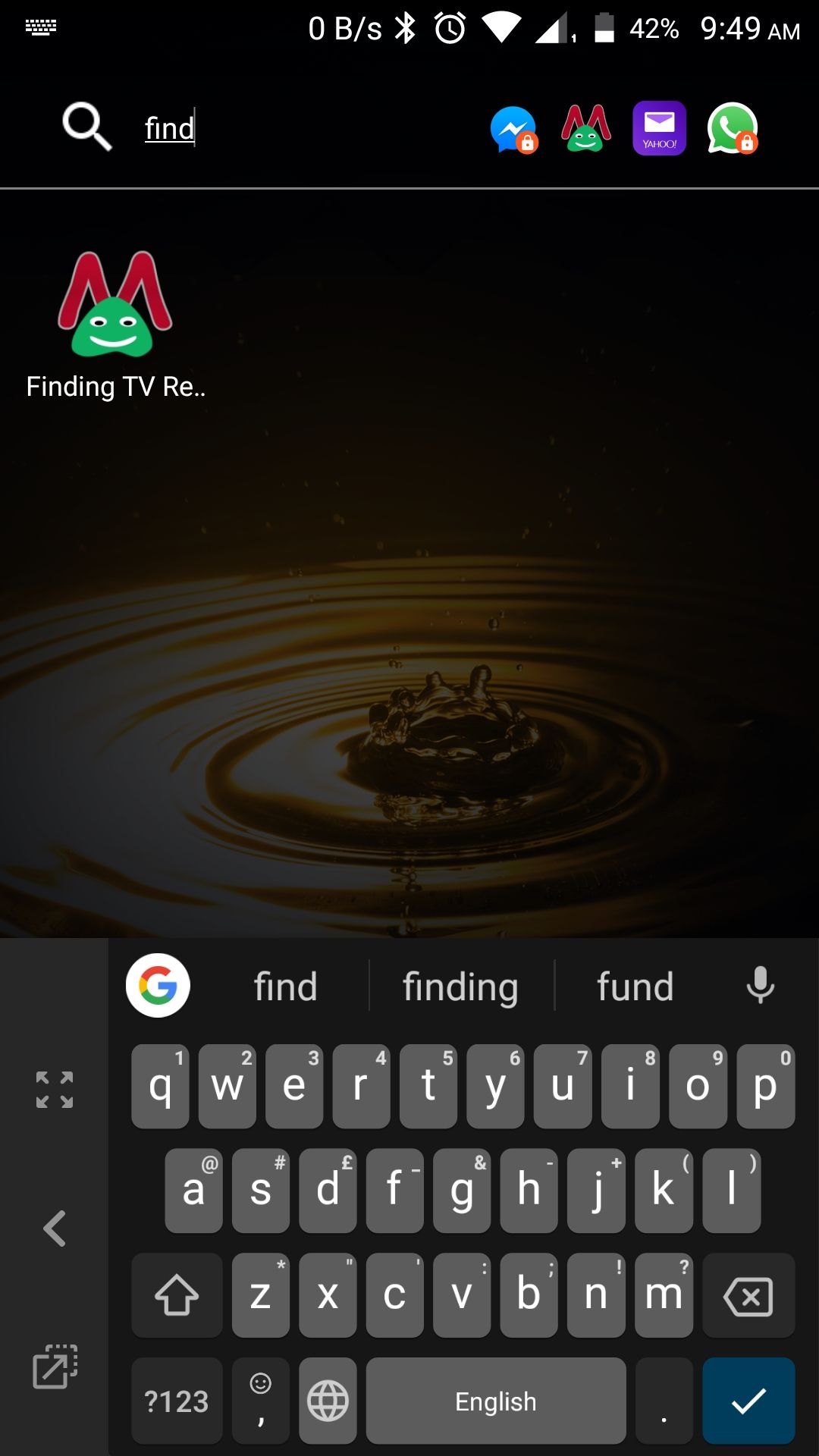The image size is (819, 1456).
Task: Toggle the shift key
Action: pyautogui.click(x=177, y=1295)
